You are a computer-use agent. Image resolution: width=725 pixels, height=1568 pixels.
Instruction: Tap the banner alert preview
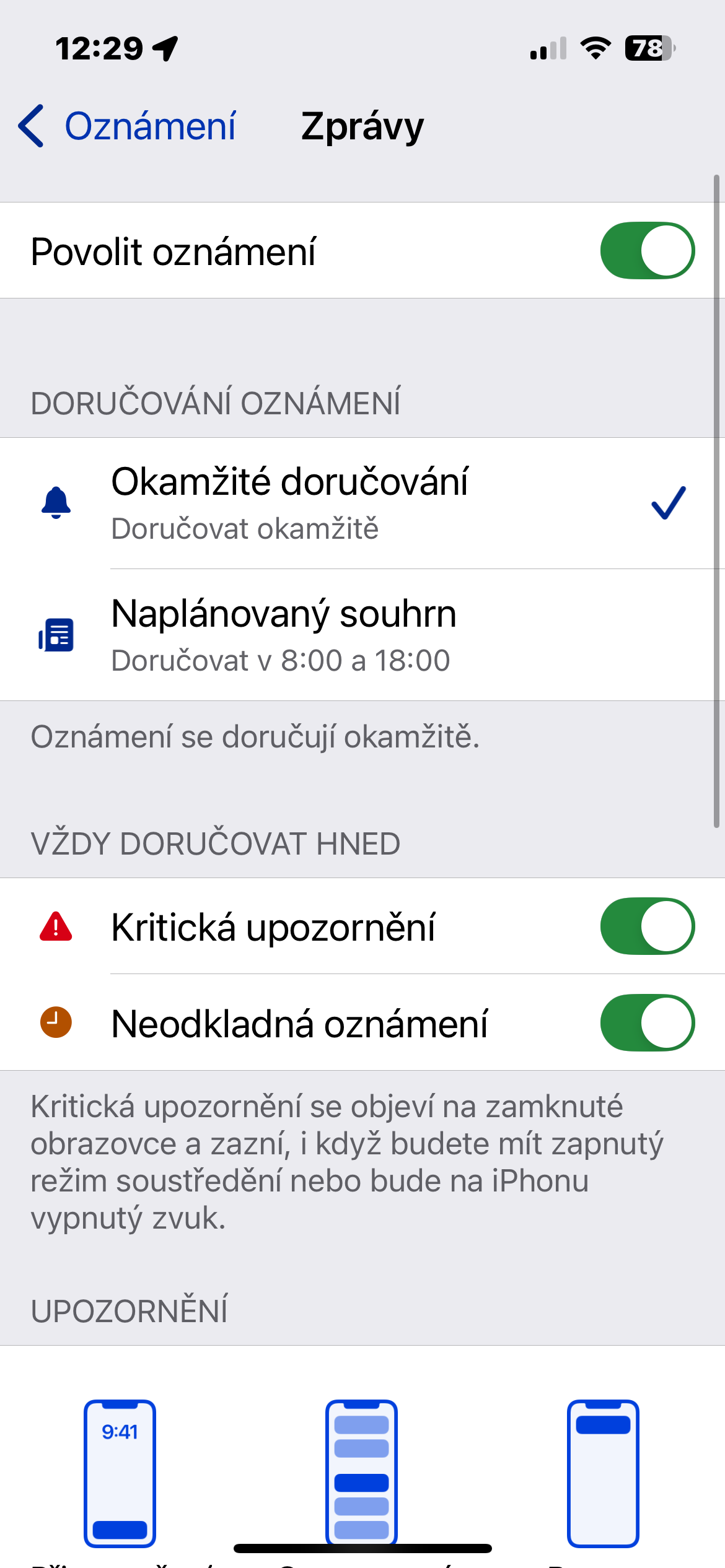[603, 1473]
